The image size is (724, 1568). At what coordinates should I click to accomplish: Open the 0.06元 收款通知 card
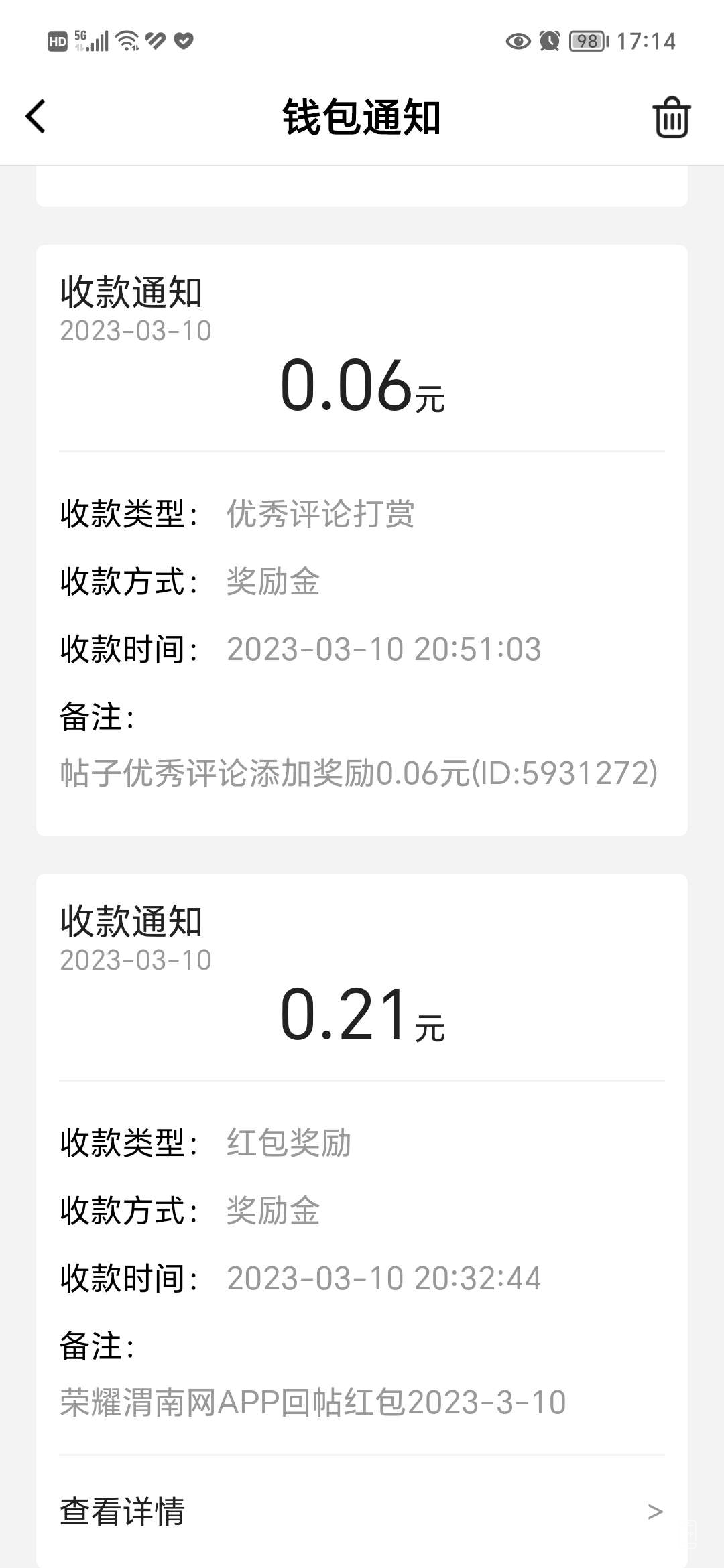(362, 539)
